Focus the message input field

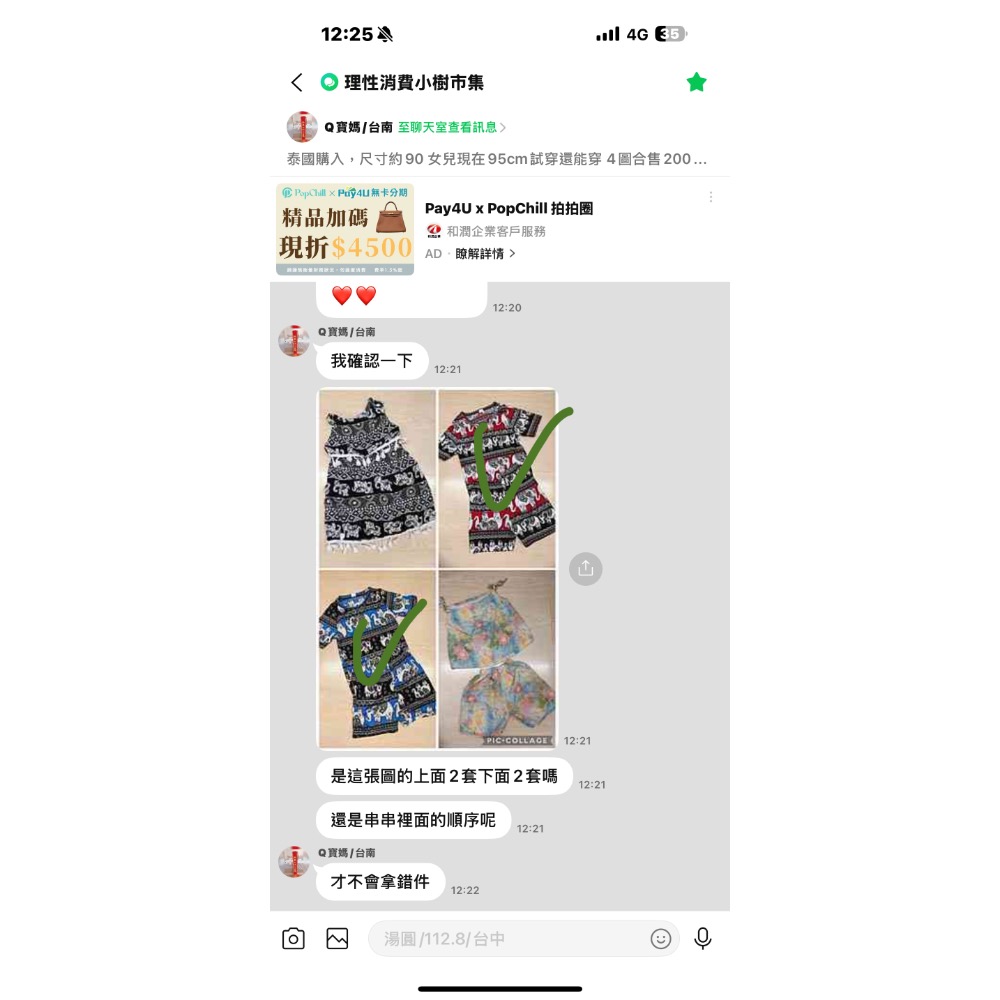[x=510, y=939]
